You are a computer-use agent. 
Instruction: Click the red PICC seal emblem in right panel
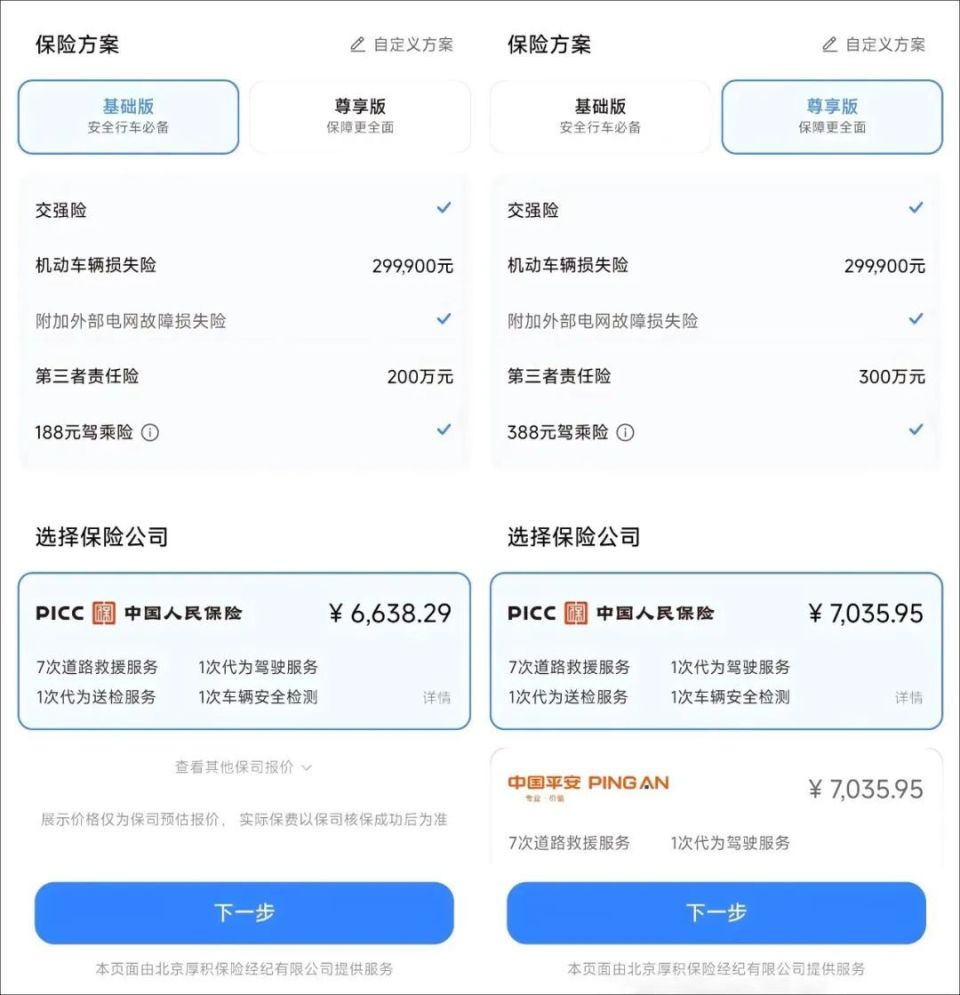coord(575,613)
